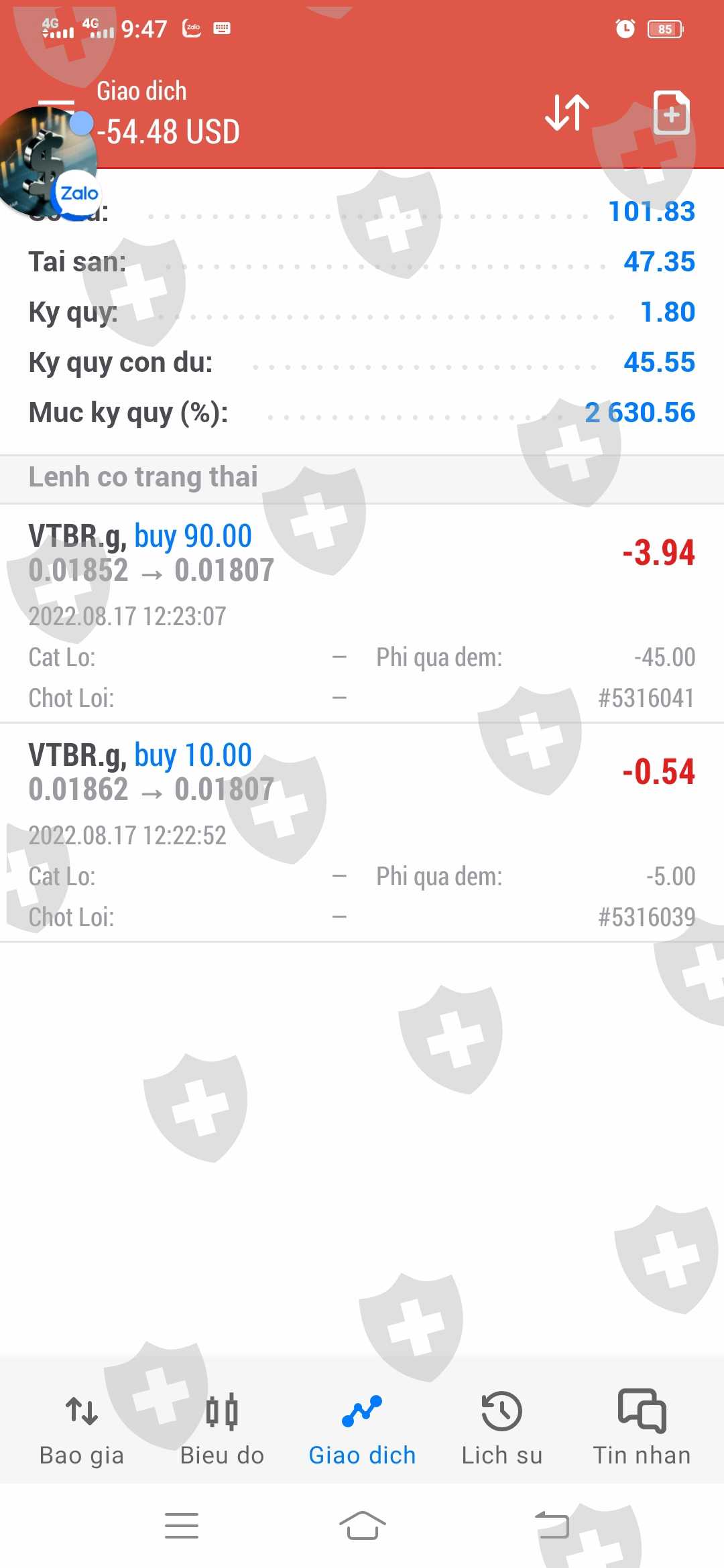Tap the system back button
The width and height of the screenshot is (724, 1568).
[x=552, y=1526]
